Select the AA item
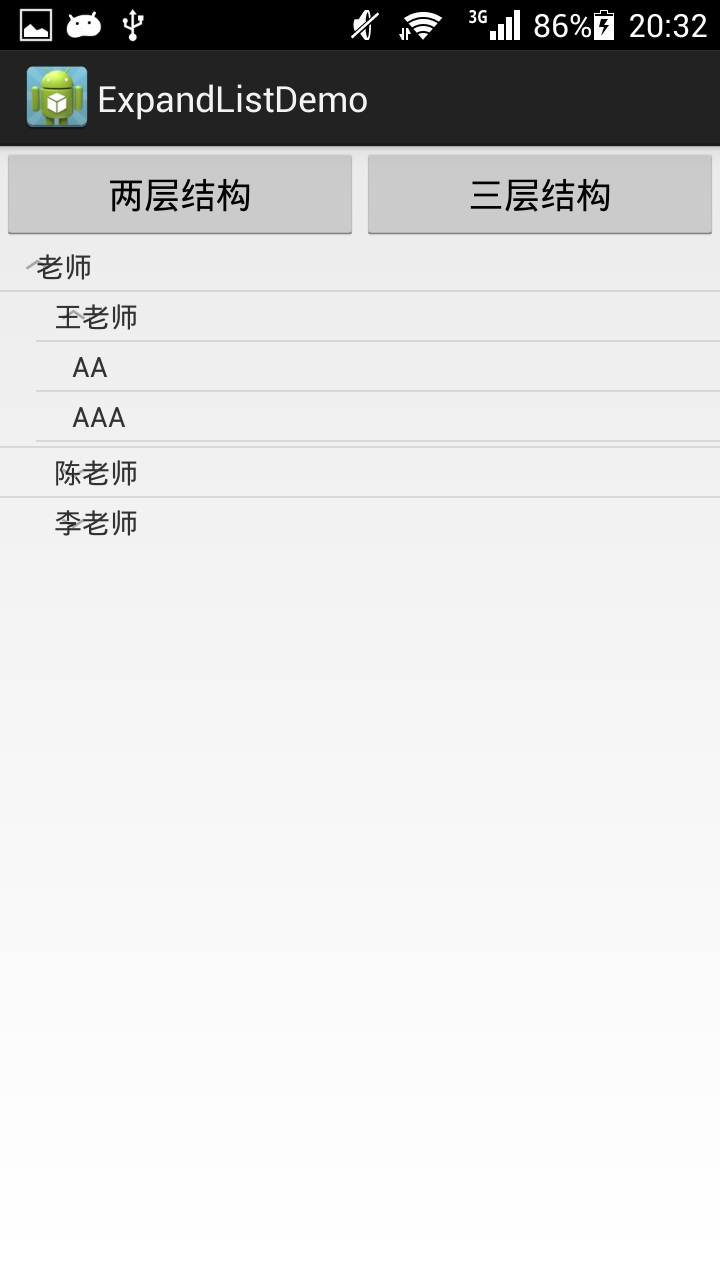 coord(378,367)
